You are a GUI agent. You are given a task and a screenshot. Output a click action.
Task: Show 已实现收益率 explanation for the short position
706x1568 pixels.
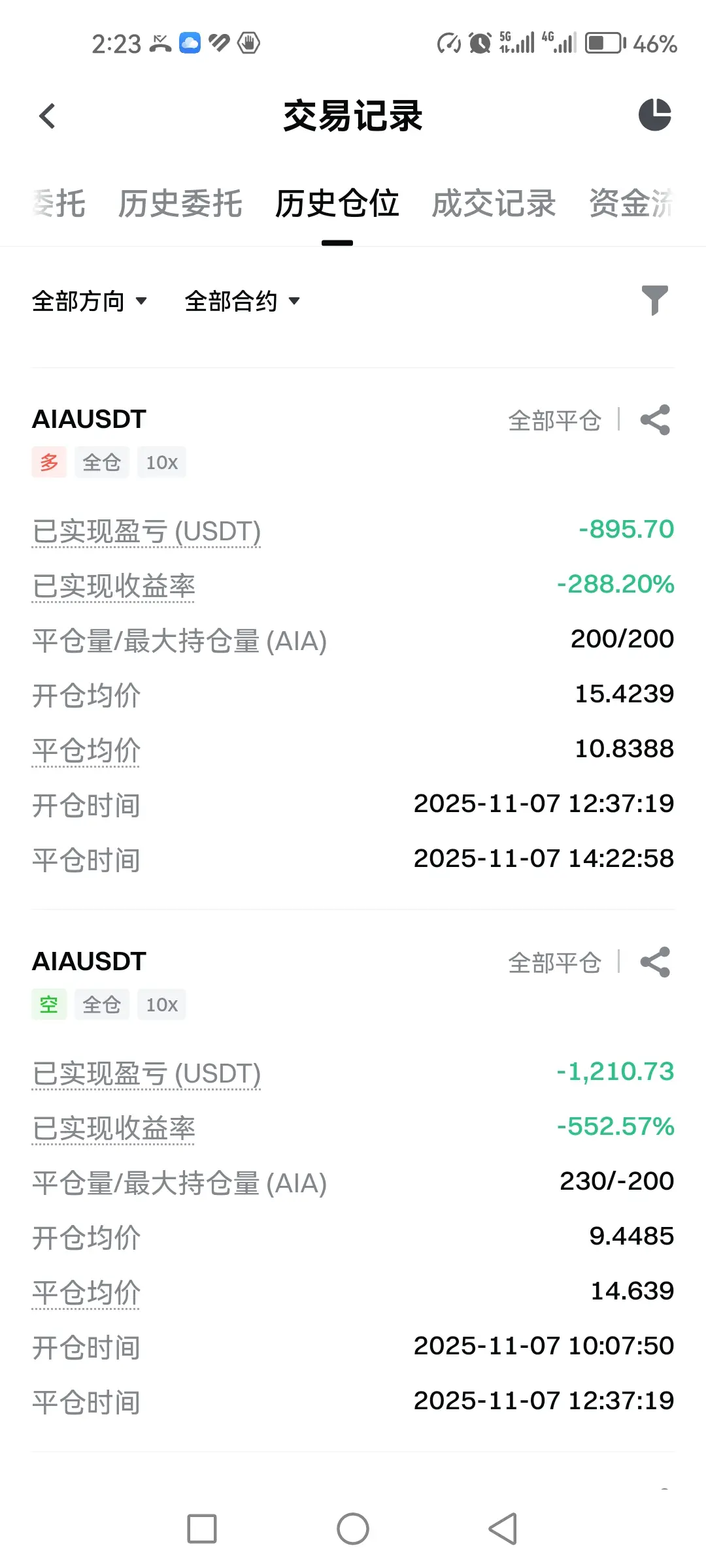click(114, 1129)
